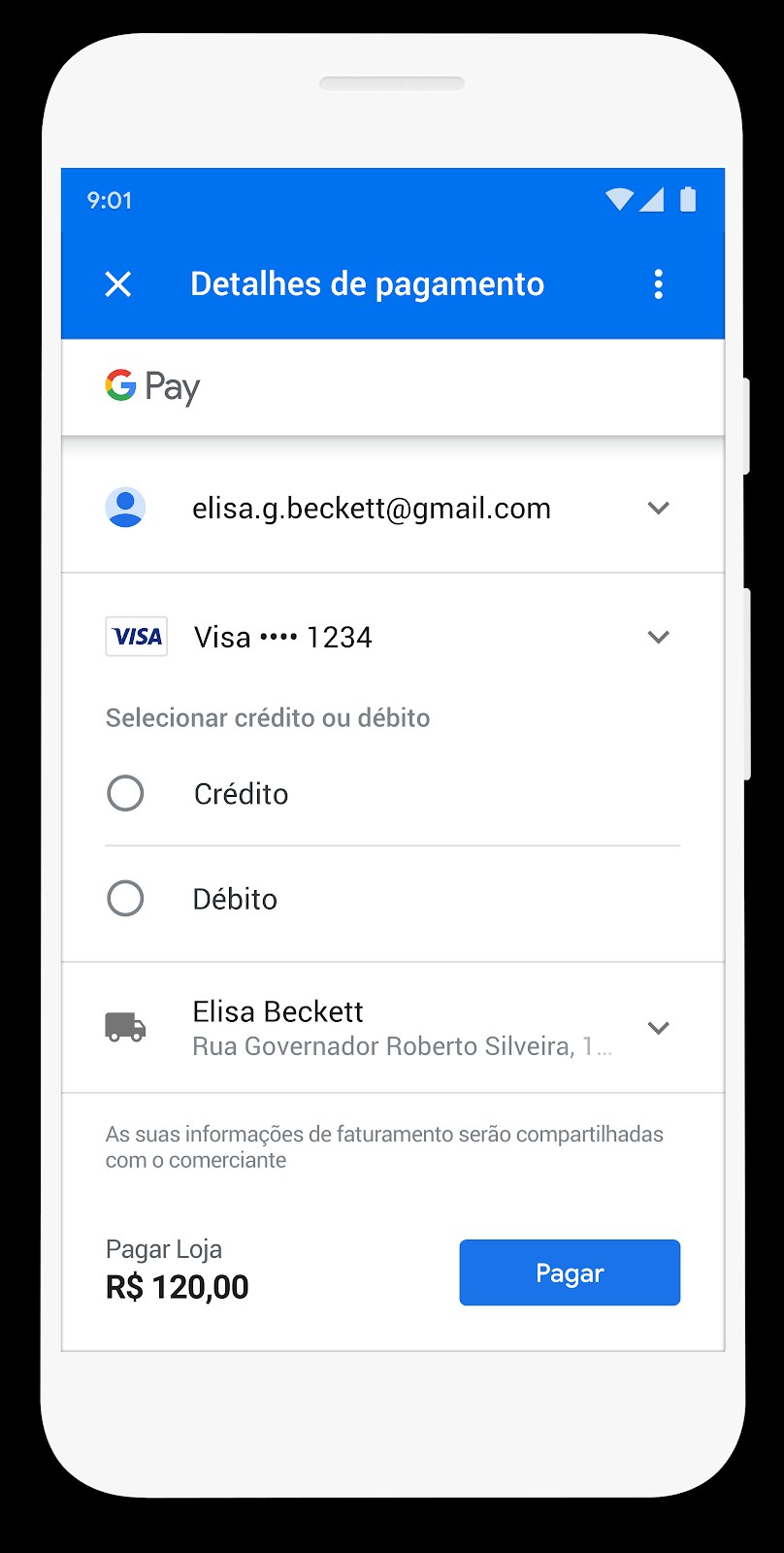Image resolution: width=784 pixels, height=1553 pixels.
Task: Open the three-dot overflow menu
Action: pos(659,284)
